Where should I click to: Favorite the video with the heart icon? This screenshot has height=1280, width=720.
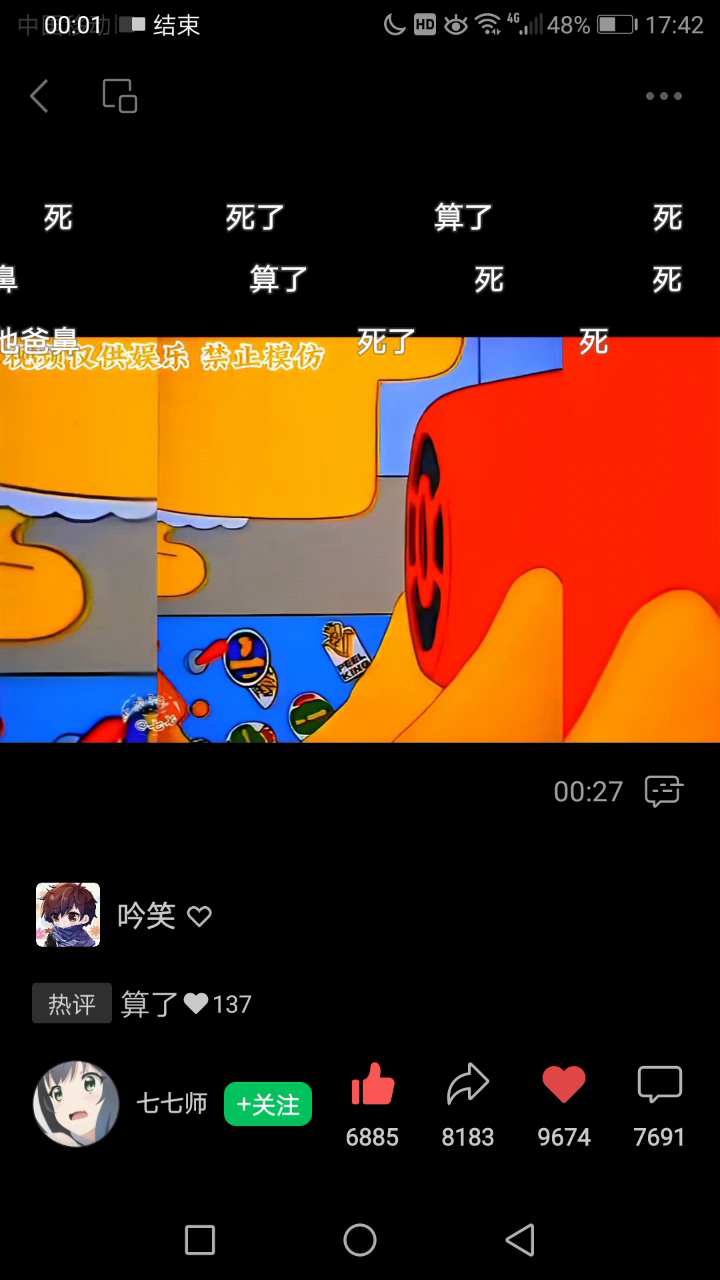click(564, 1086)
